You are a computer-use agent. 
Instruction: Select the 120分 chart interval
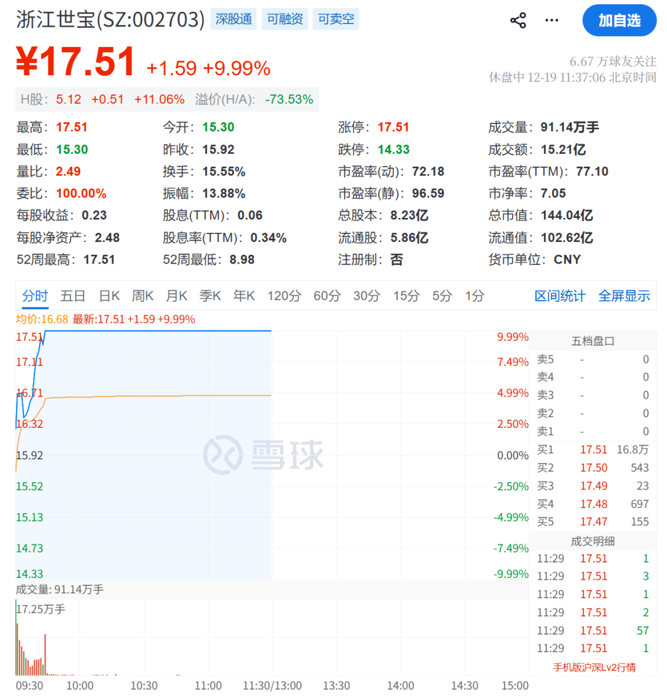(284, 295)
